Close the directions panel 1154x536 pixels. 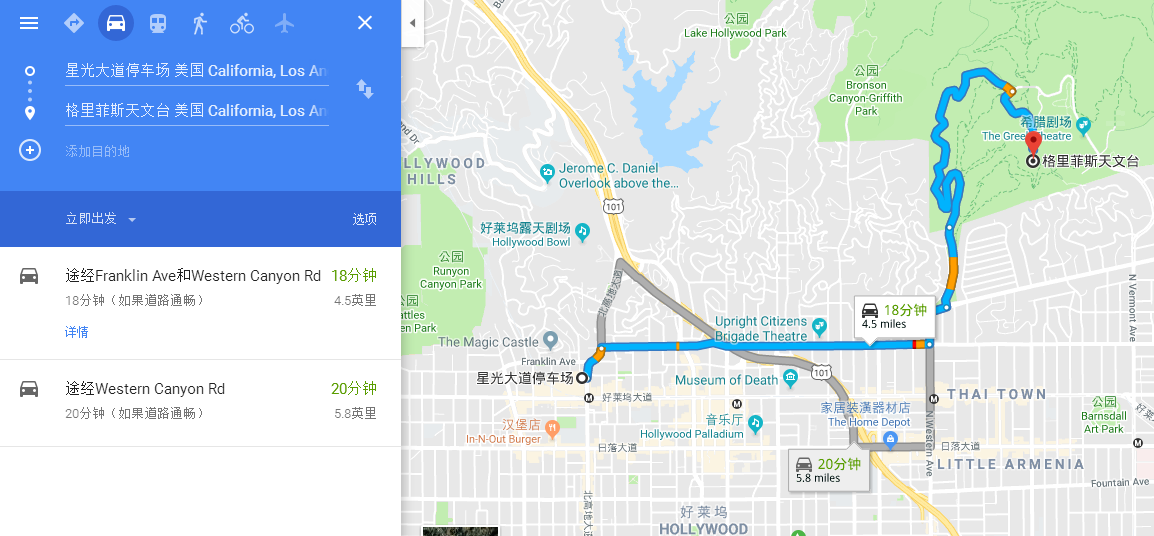365,23
